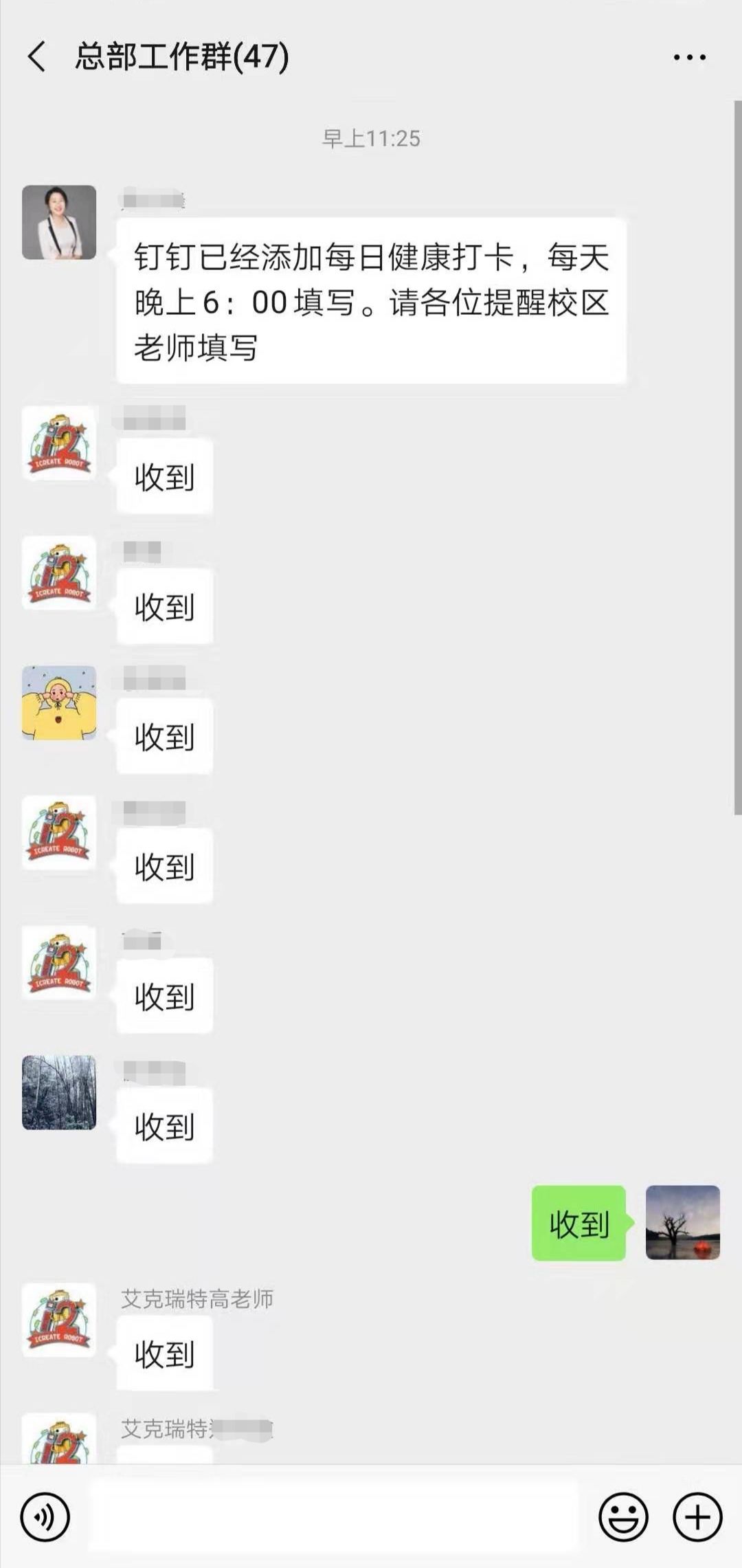742x1568 pixels.
Task: Open the emoji sticker panel
Action: point(623,1516)
